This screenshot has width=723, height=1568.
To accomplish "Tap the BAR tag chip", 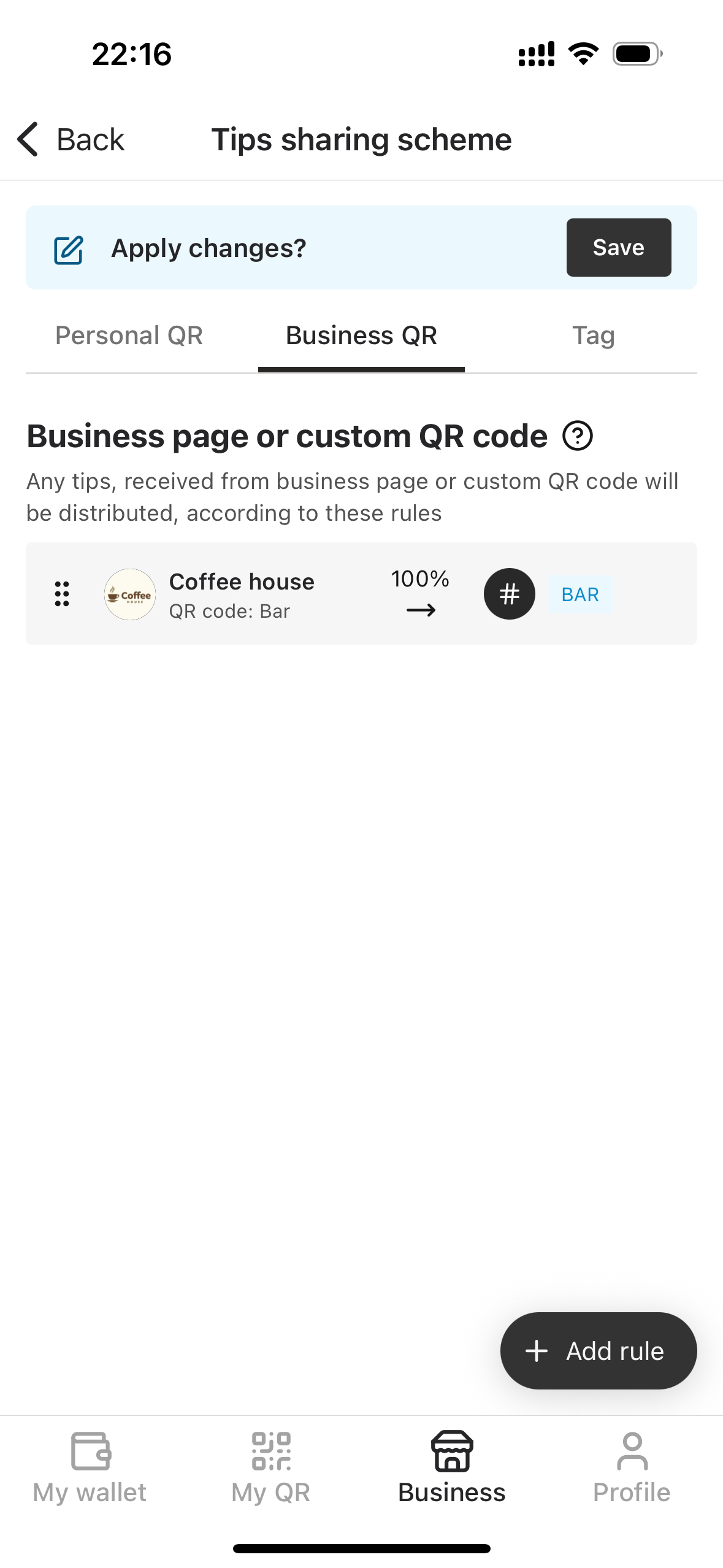I will (580, 594).
